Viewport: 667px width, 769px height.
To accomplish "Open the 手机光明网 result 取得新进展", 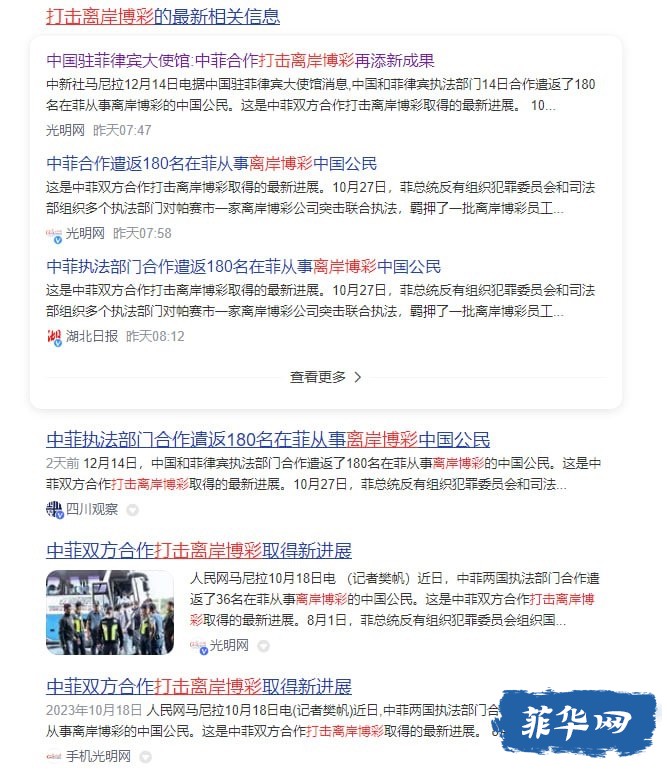I will [198, 686].
